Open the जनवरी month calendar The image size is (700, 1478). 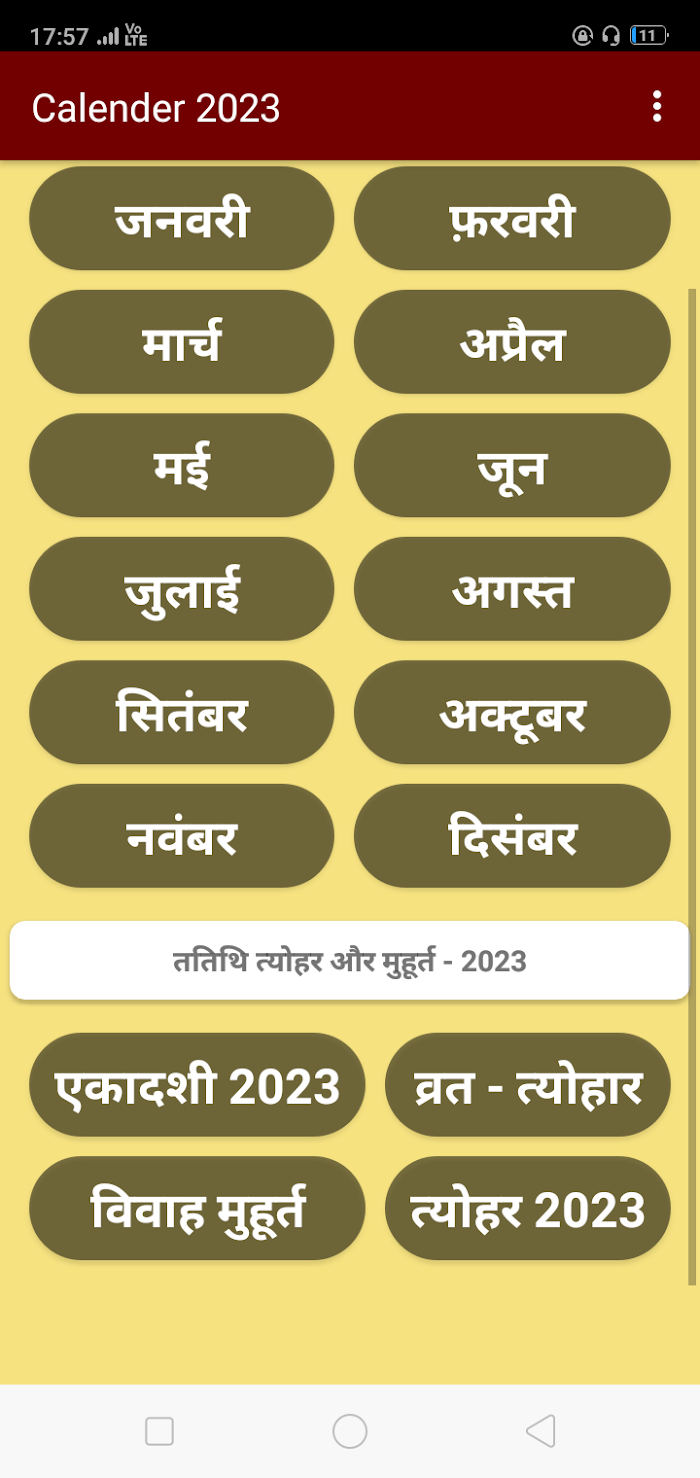click(x=181, y=219)
